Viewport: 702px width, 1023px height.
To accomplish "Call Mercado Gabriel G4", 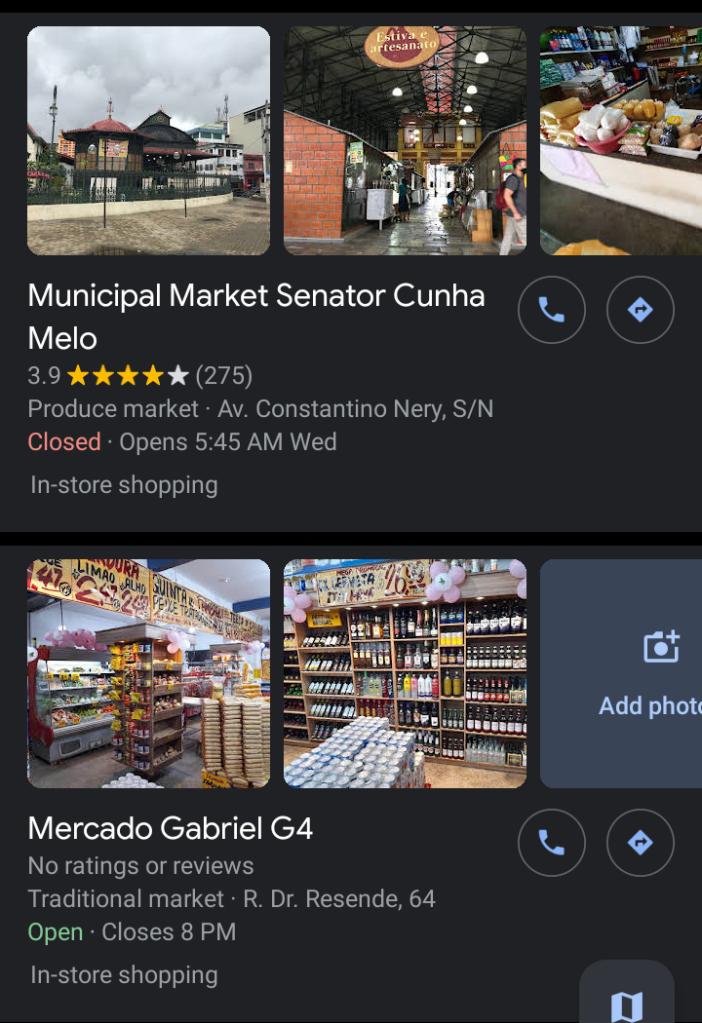I will coord(551,843).
